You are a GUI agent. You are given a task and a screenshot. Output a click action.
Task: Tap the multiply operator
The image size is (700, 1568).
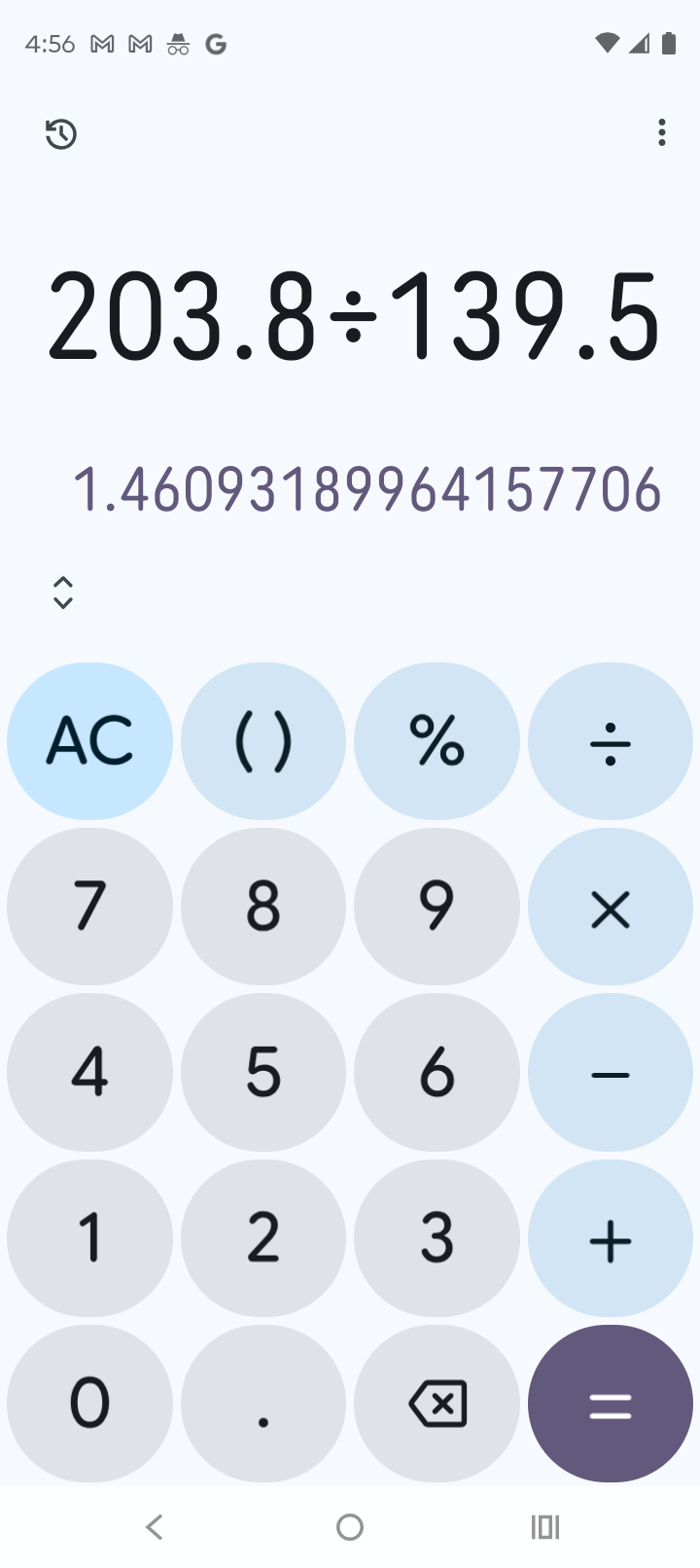pos(611,907)
